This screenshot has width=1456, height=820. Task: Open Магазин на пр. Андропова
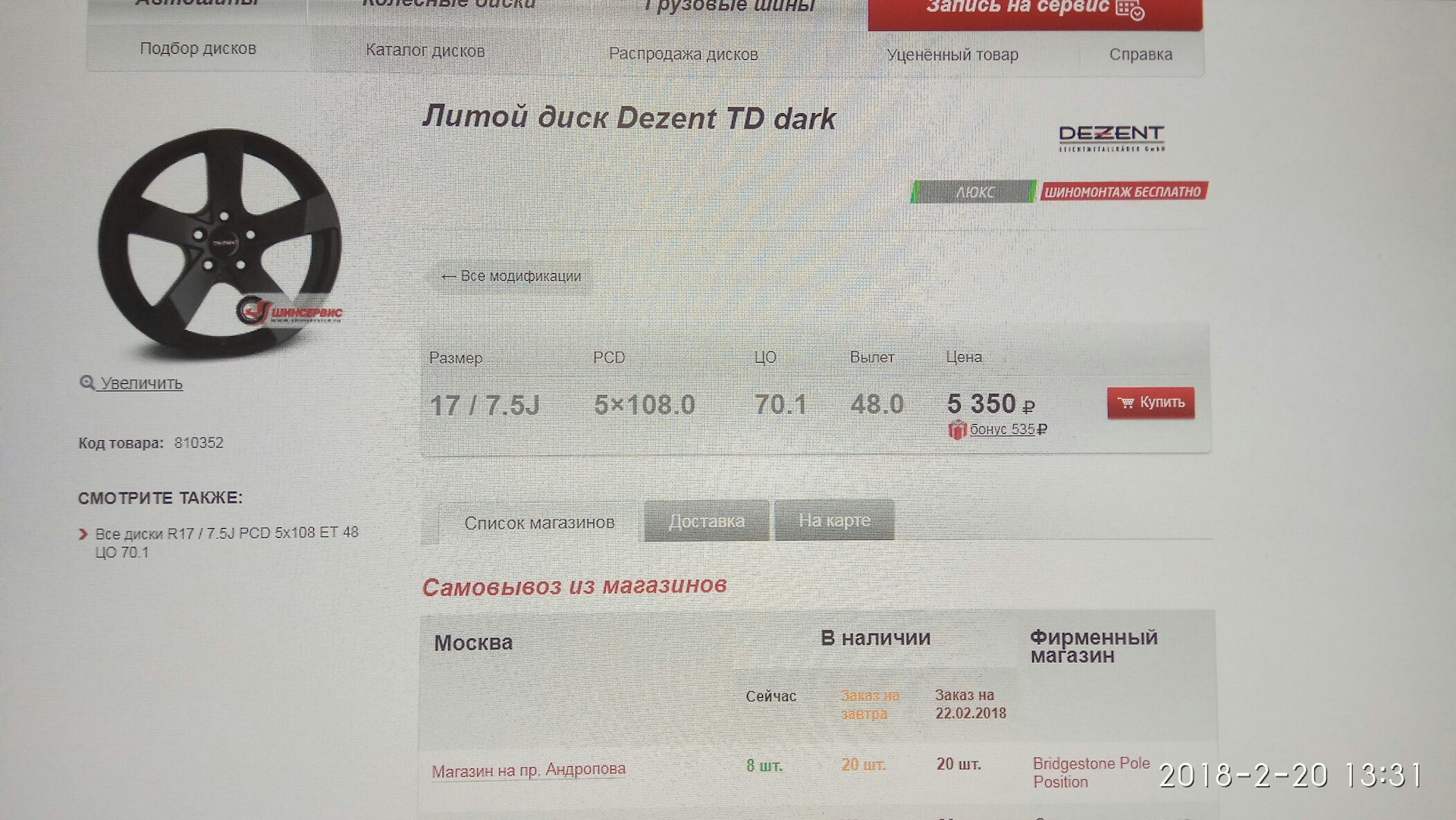click(529, 770)
